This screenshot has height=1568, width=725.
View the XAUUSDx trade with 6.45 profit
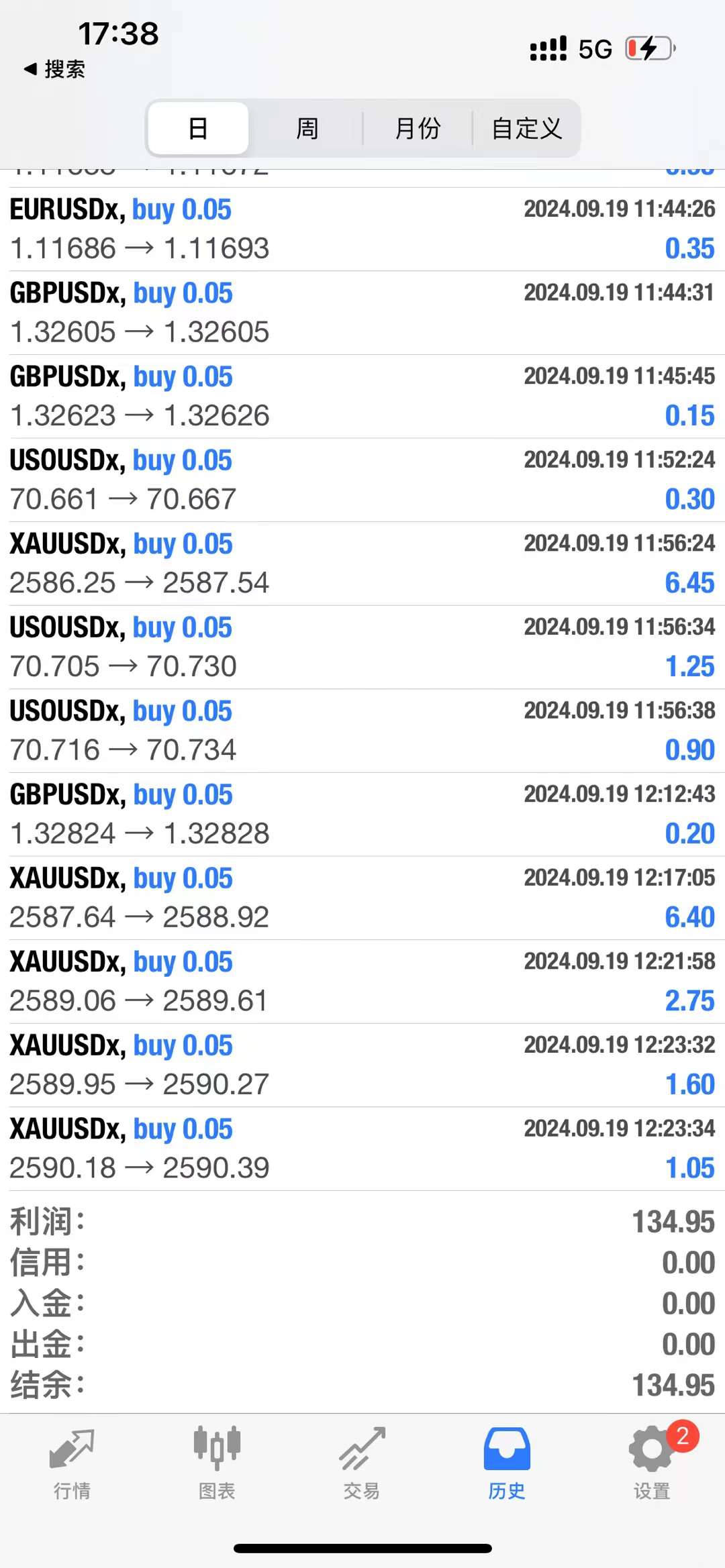362,564
